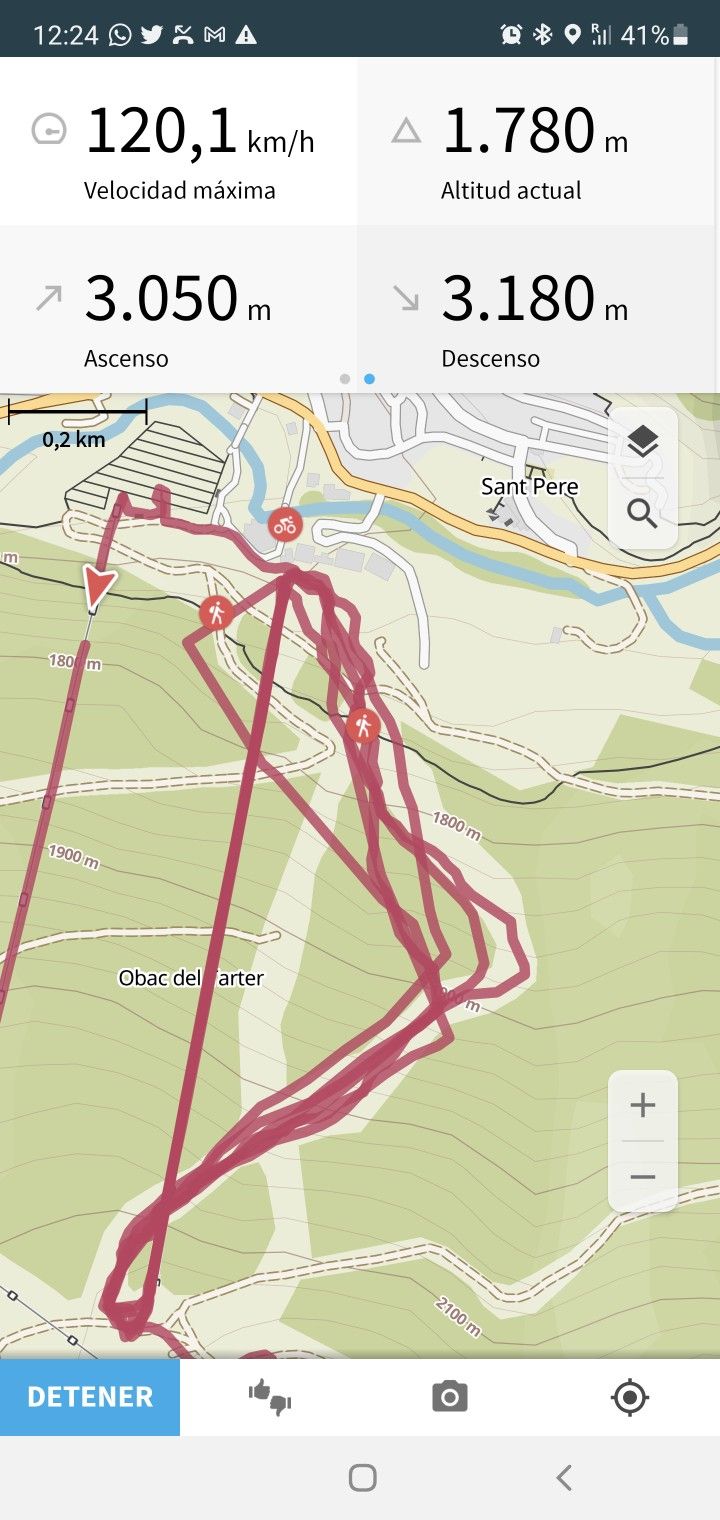Tap DETENER to stop recording
The width and height of the screenshot is (720, 1520).
[x=90, y=1397]
